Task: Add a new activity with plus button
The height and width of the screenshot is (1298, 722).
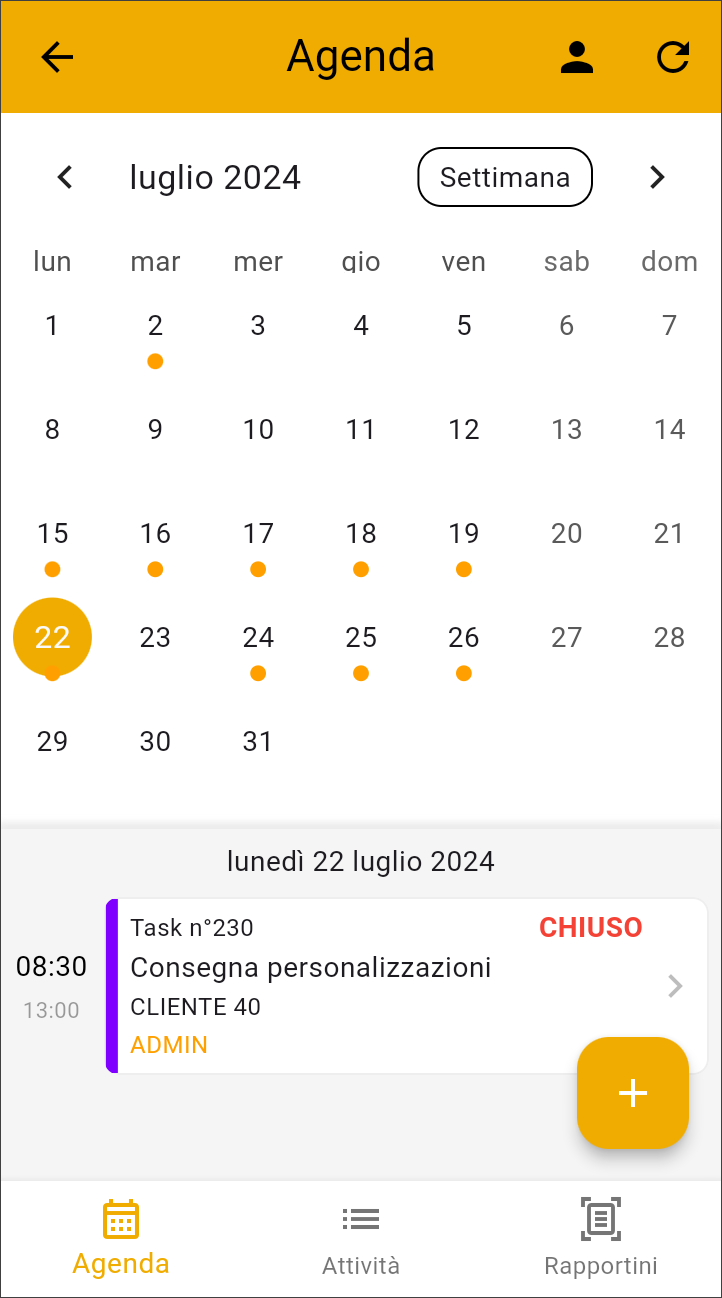Action: click(633, 1093)
